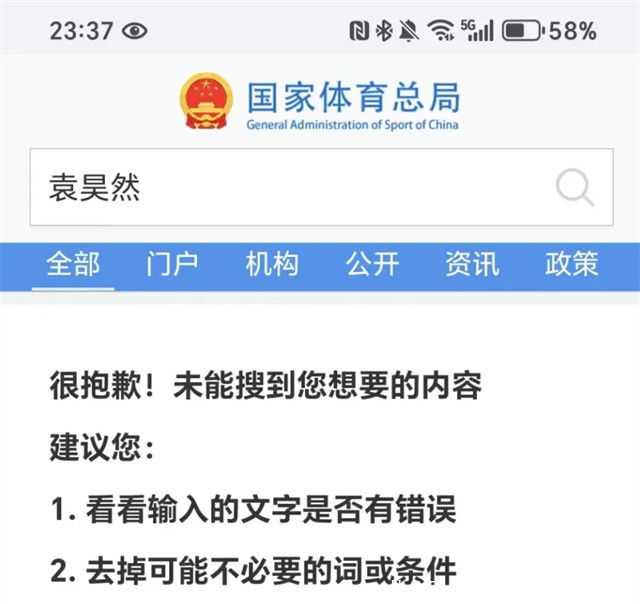Tap the magnifying glass search icon

tap(574, 188)
